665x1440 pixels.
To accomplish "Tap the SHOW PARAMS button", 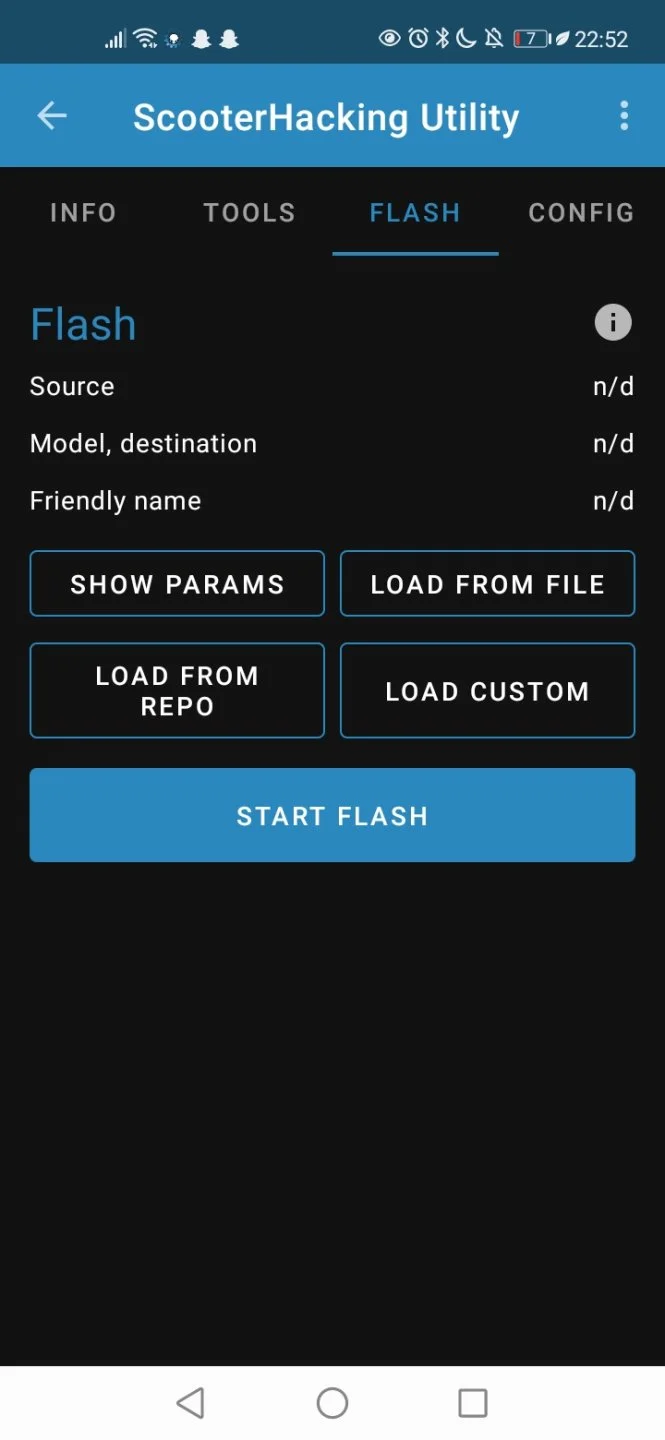I will click(x=177, y=584).
